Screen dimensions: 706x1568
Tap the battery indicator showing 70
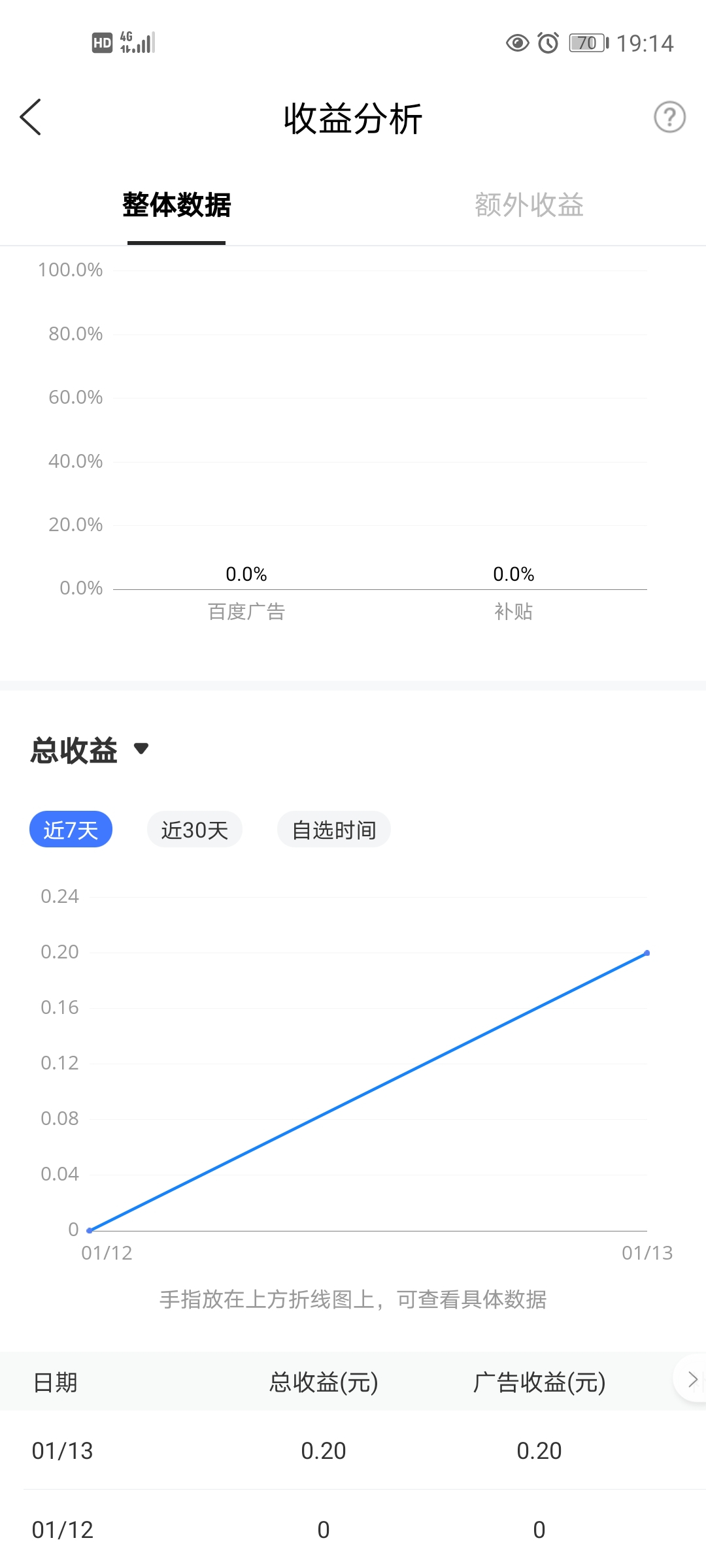click(x=585, y=43)
